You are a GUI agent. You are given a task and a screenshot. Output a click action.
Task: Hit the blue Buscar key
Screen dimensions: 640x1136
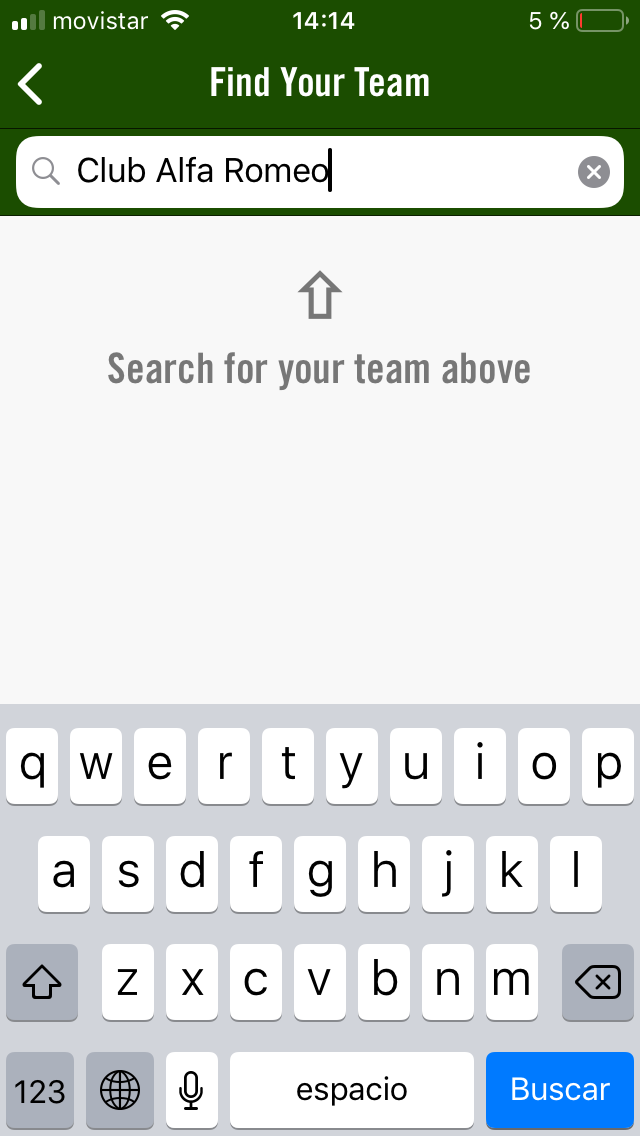(x=559, y=1089)
